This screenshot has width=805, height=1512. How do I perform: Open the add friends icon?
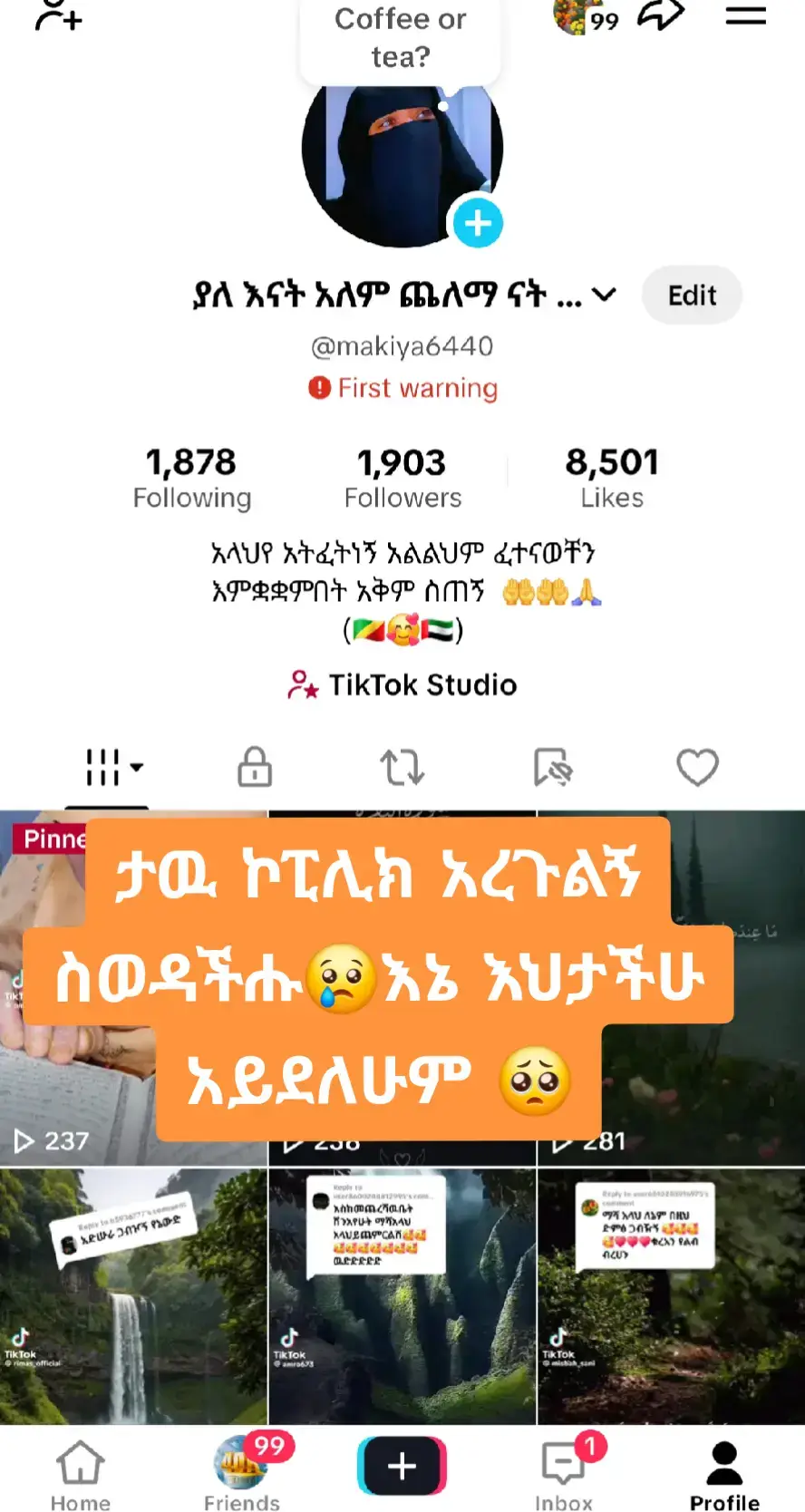point(58,16)
